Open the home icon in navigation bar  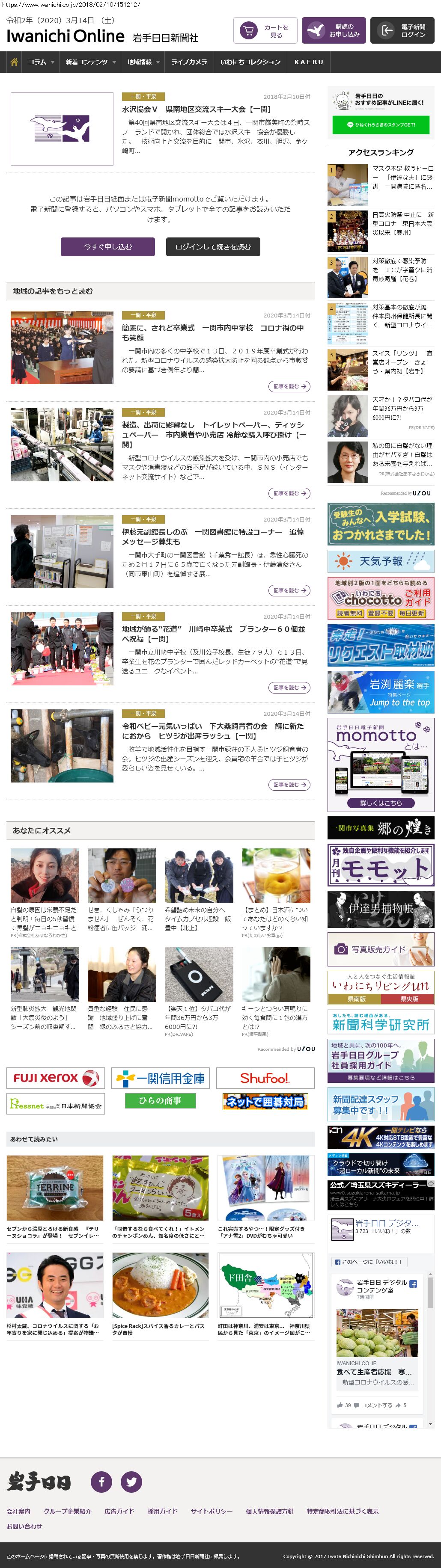[x=14, y=62]
